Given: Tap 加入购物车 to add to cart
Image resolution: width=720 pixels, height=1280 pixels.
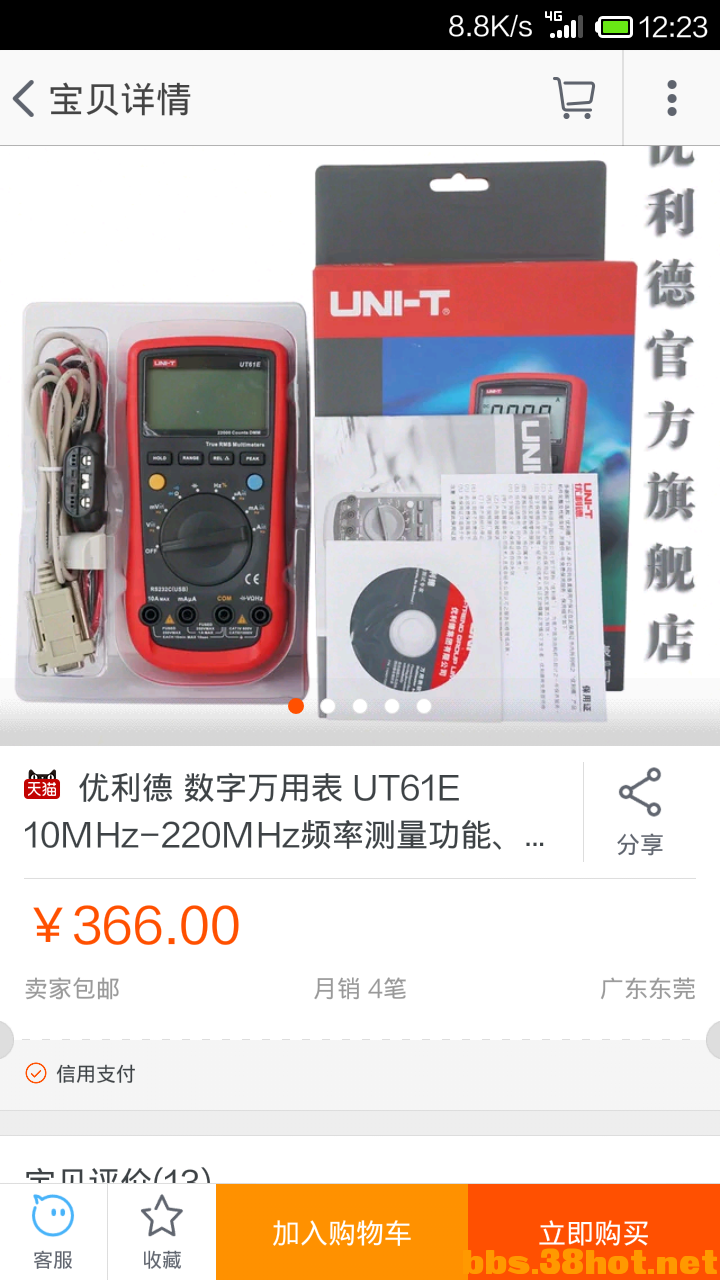Looking at the screenshot, I should (x=342, y=1233).
